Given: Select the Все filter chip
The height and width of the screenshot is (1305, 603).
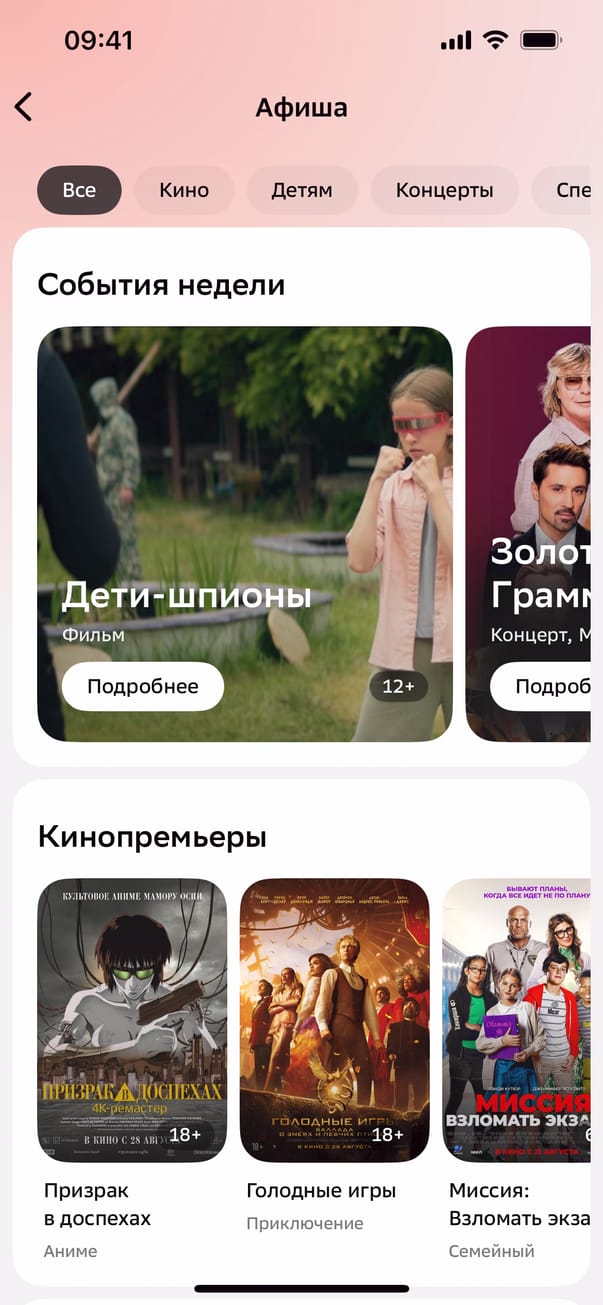Looking at the screenshot, I should coord(79,190).
